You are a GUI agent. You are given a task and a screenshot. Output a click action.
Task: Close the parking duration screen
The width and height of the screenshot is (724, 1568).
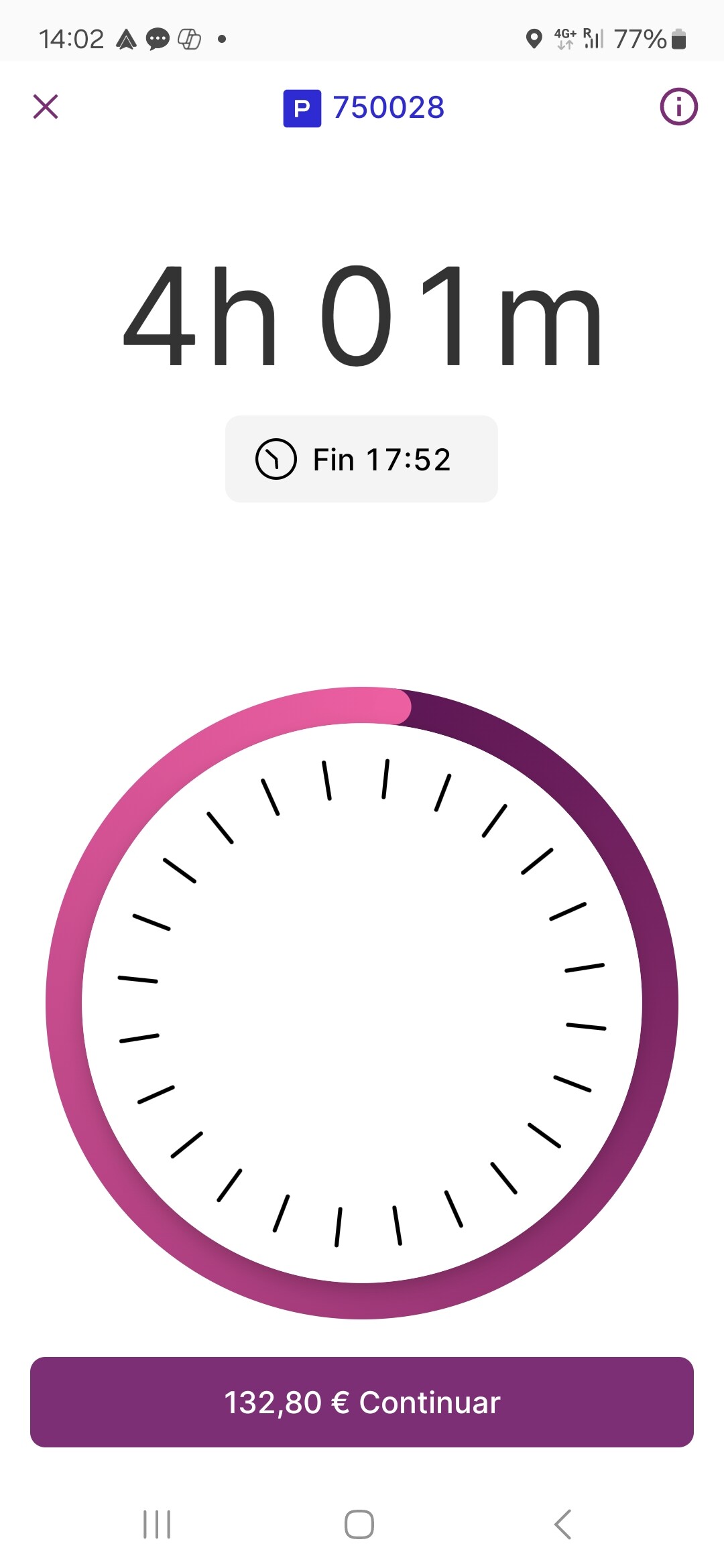[x=46, y=107]
